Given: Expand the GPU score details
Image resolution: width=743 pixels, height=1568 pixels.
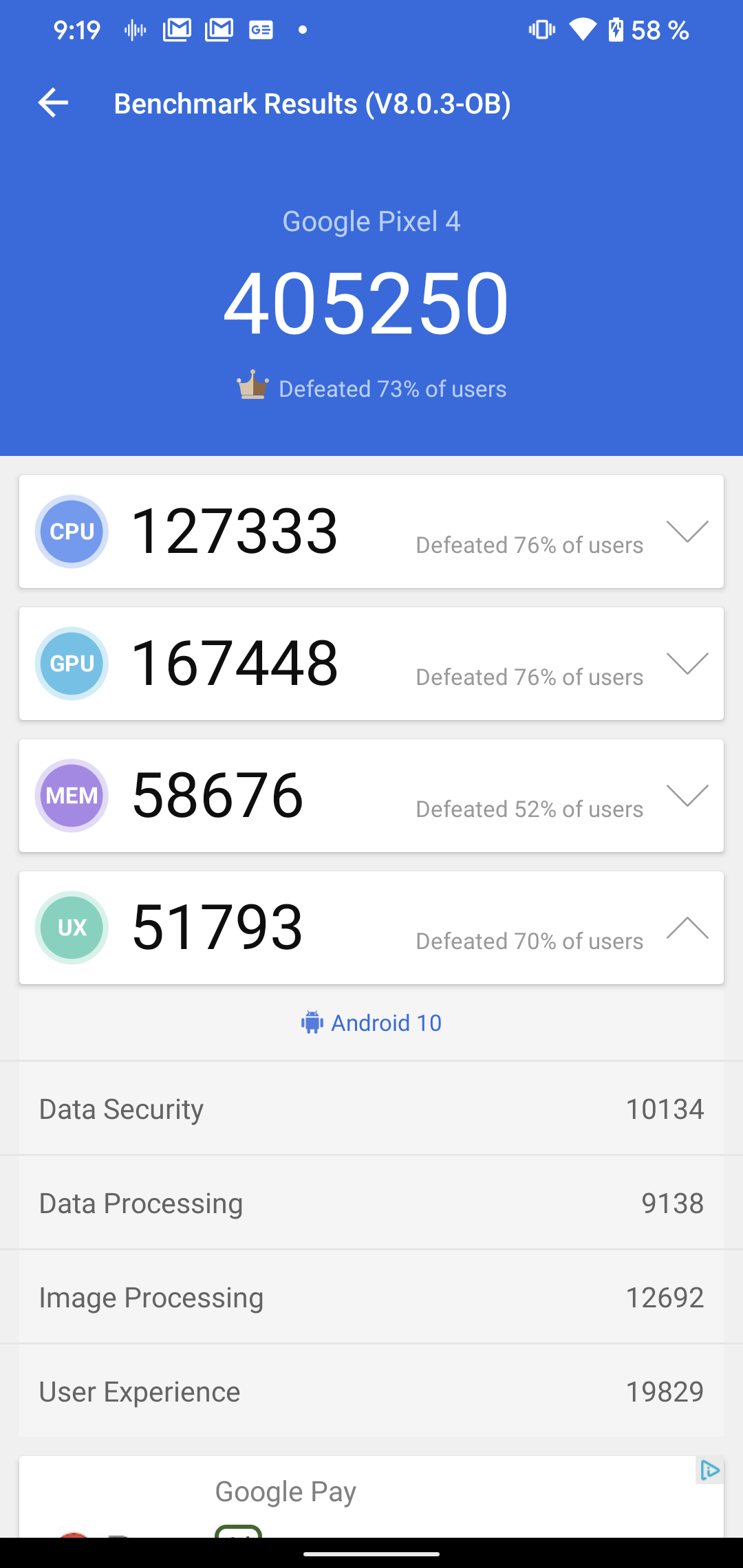Looking at the screenshot, I should point(687,664).
